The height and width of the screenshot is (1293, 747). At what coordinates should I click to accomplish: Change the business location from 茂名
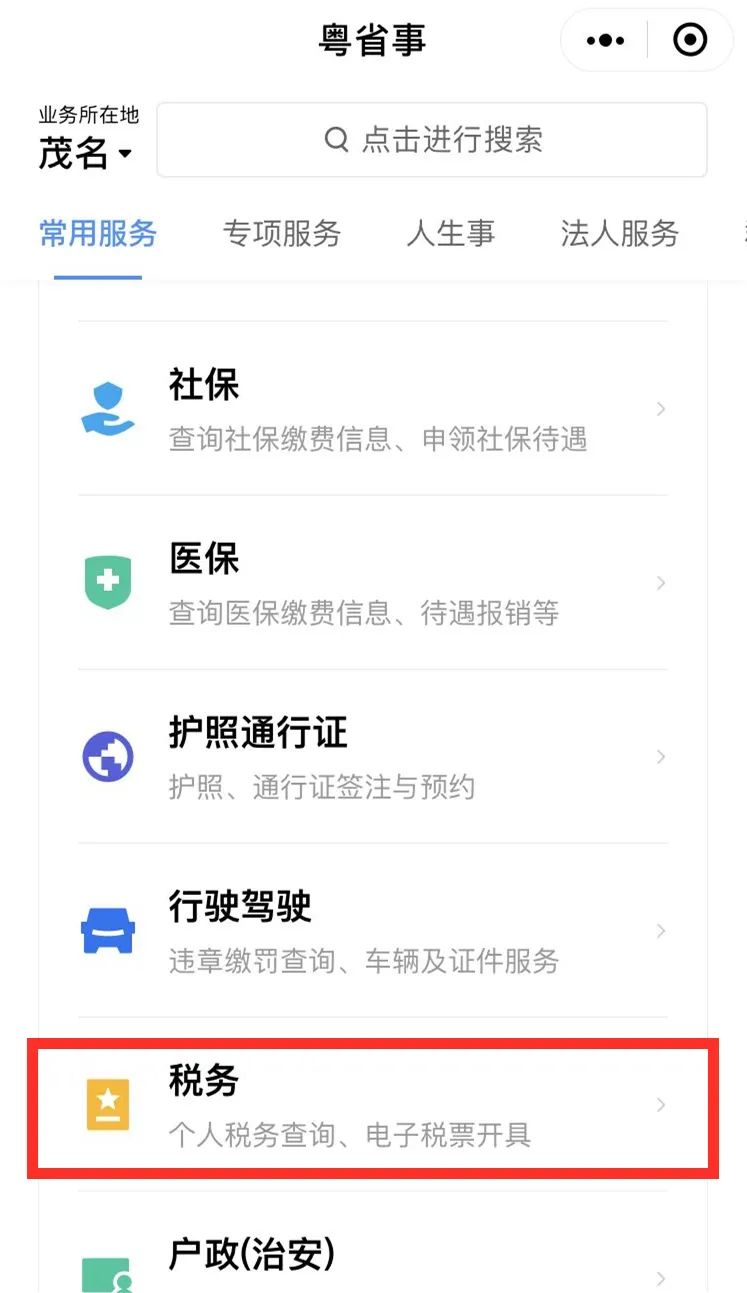(x=86, y=140)
